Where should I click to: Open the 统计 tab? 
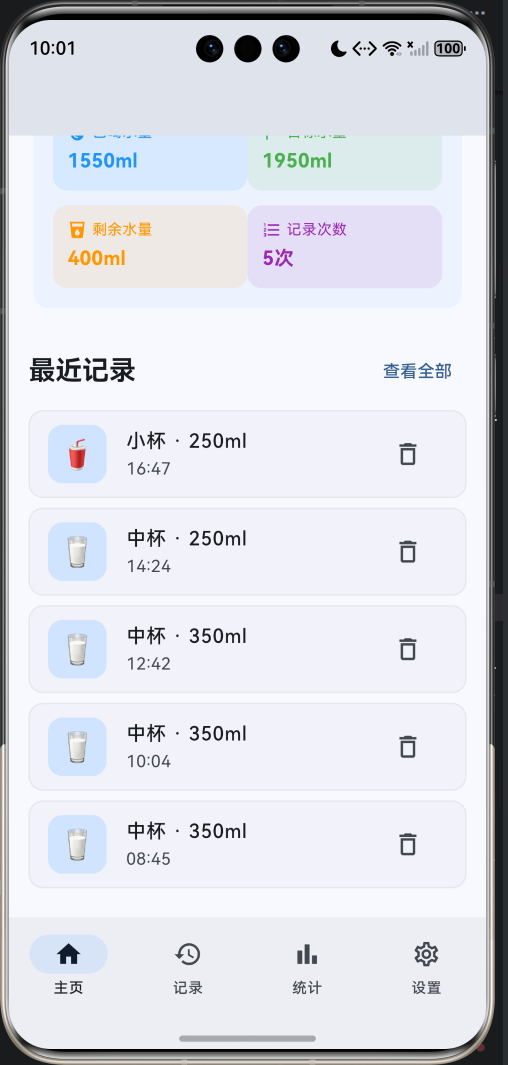pos(307,968)
